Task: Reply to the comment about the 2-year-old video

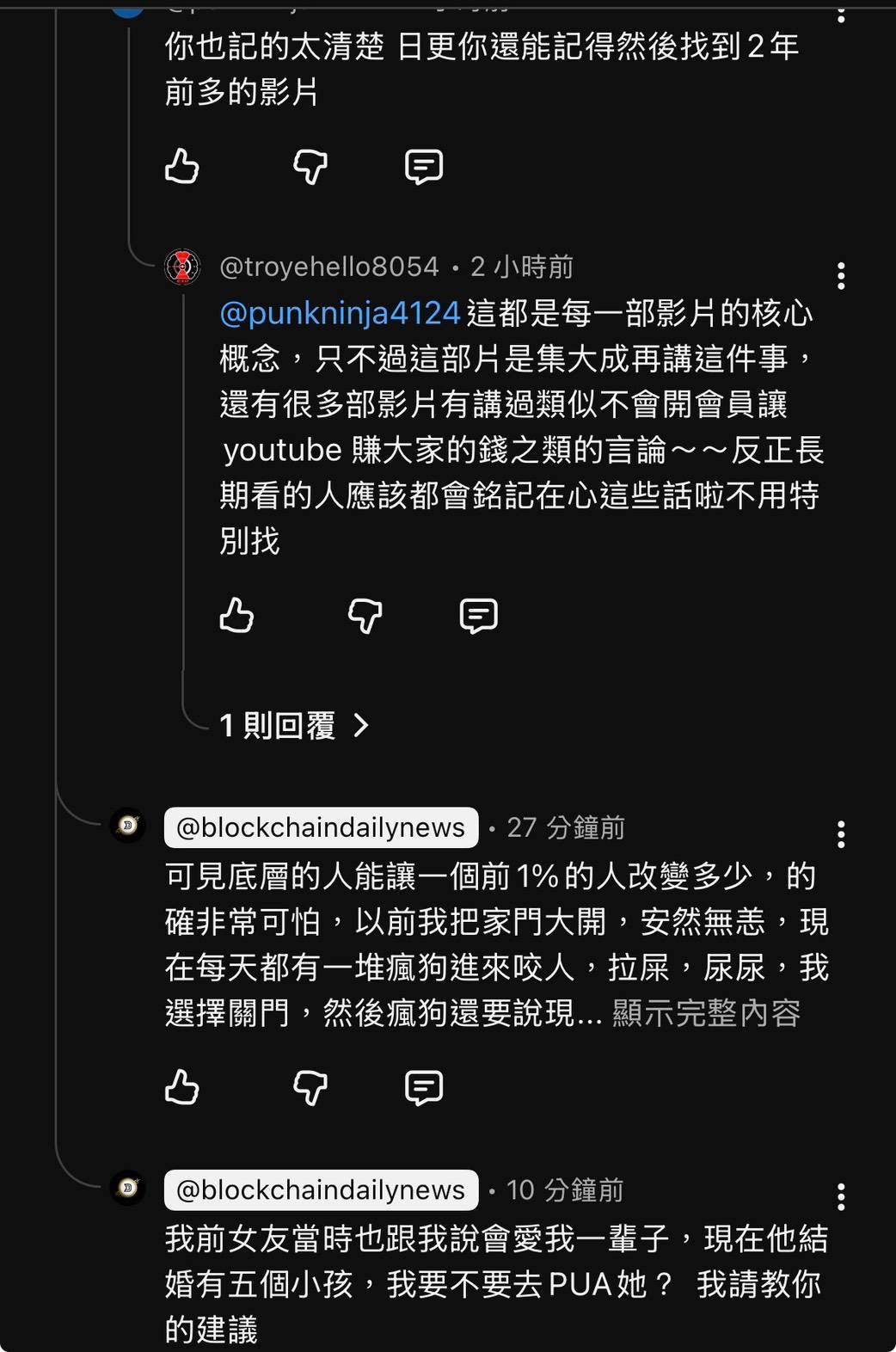Action: tap(424, 167)
